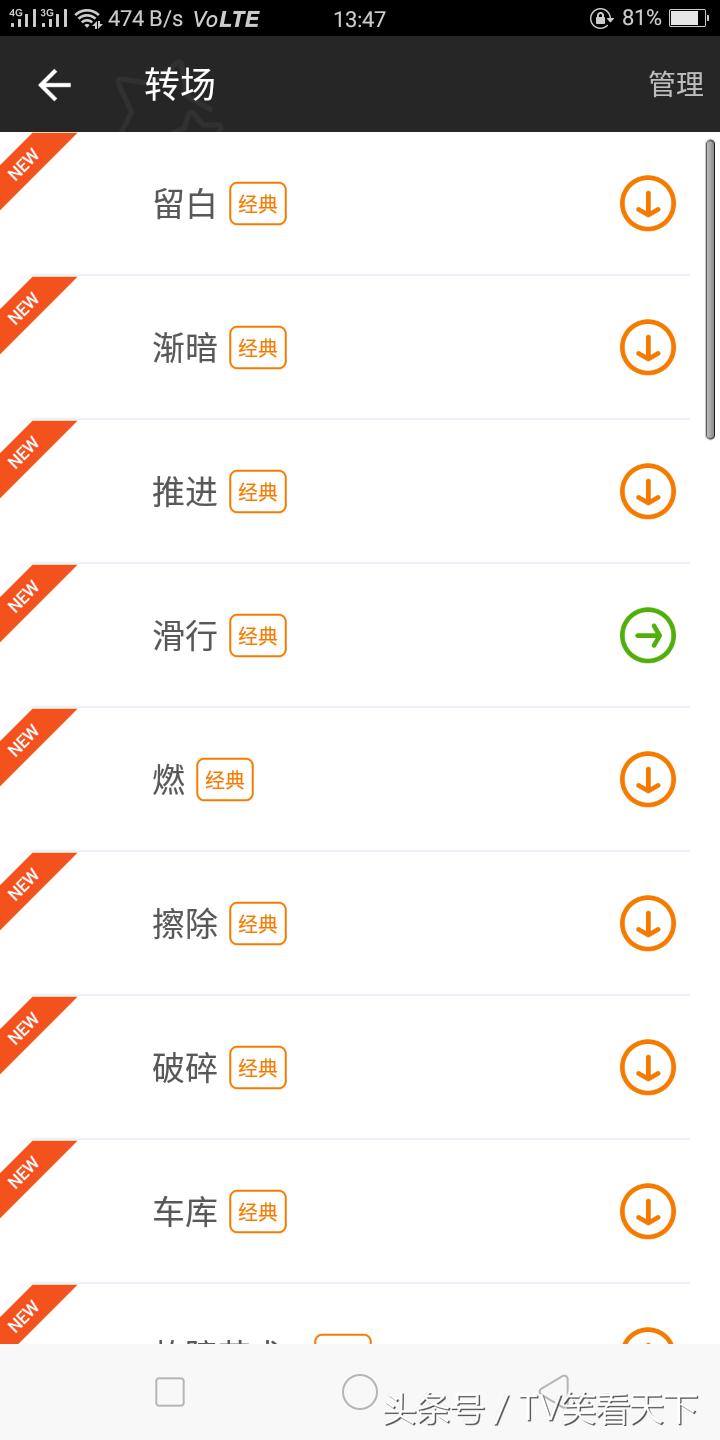Apply the downloaded 滑行 transition

[x=648, y=635]
